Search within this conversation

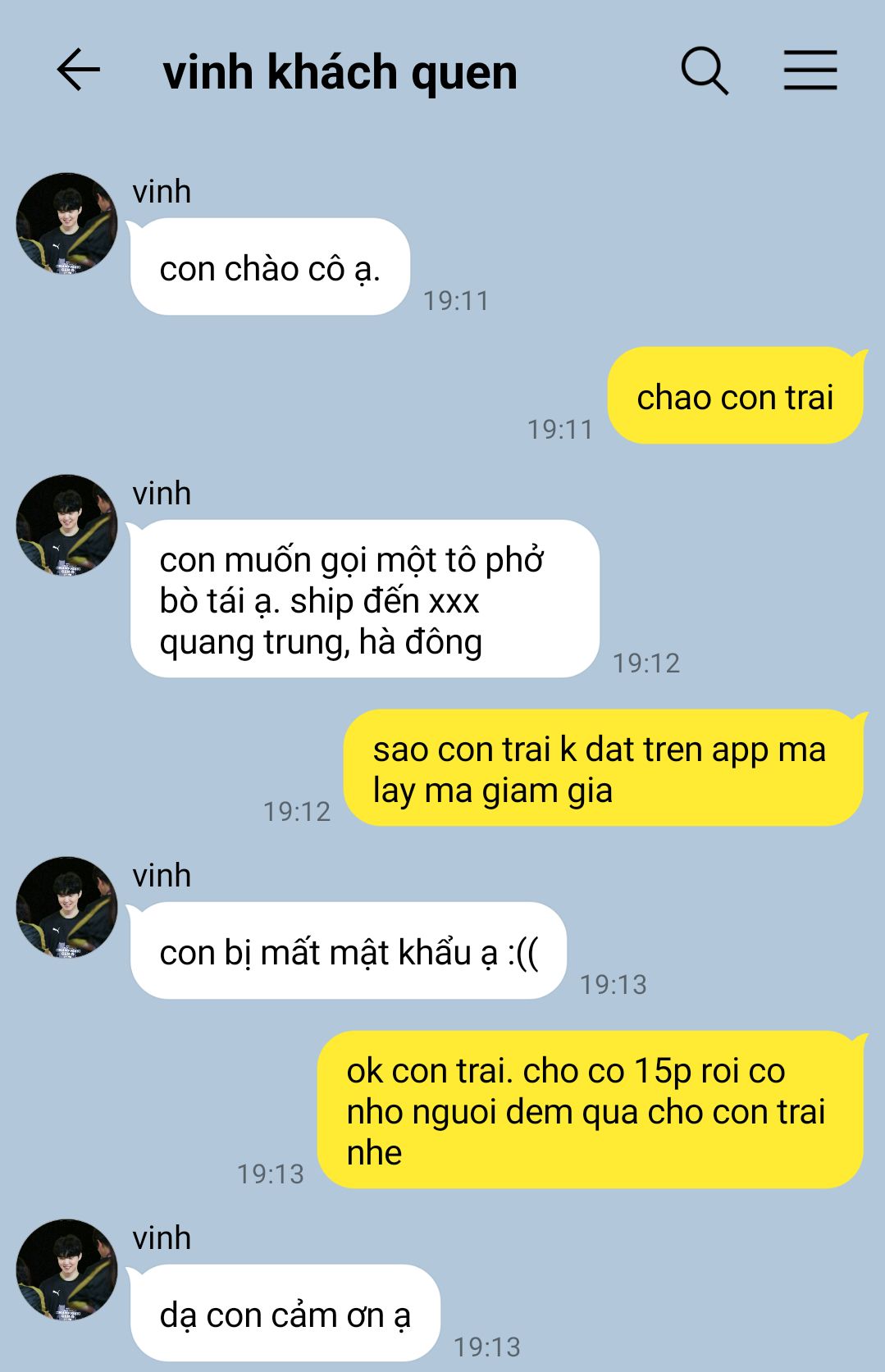705,71
